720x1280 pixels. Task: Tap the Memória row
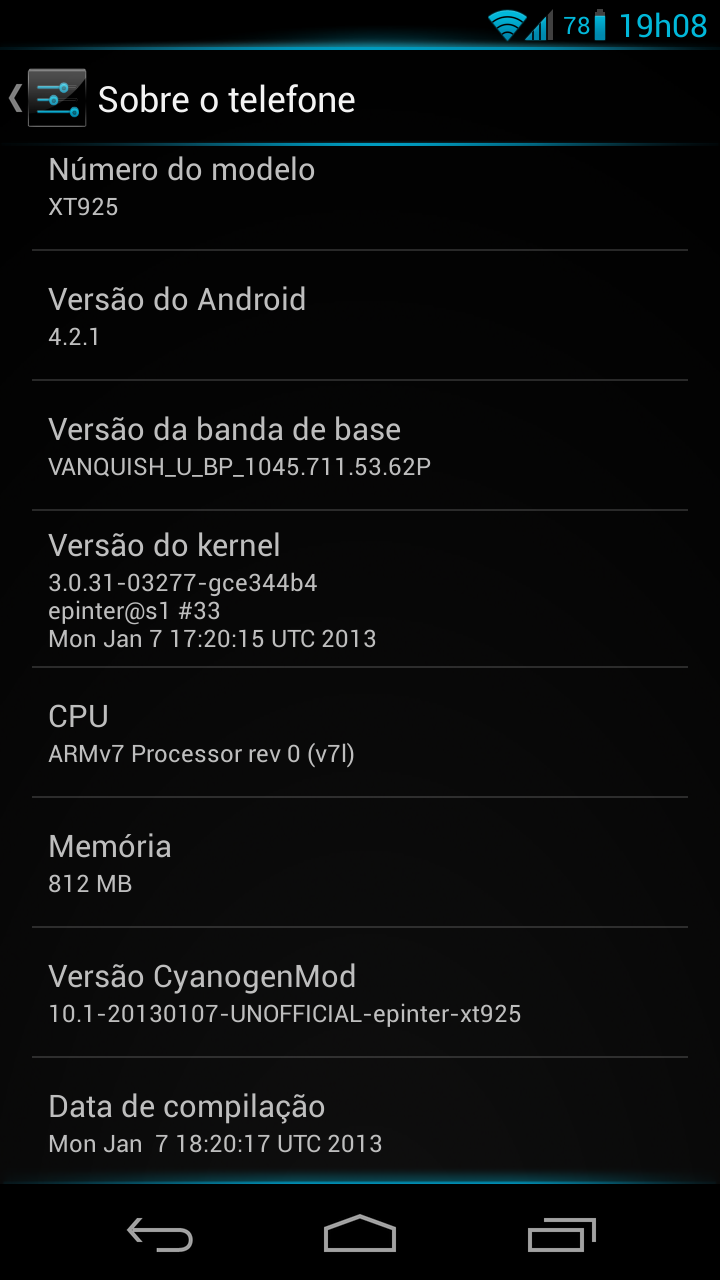tap(360, 862)
